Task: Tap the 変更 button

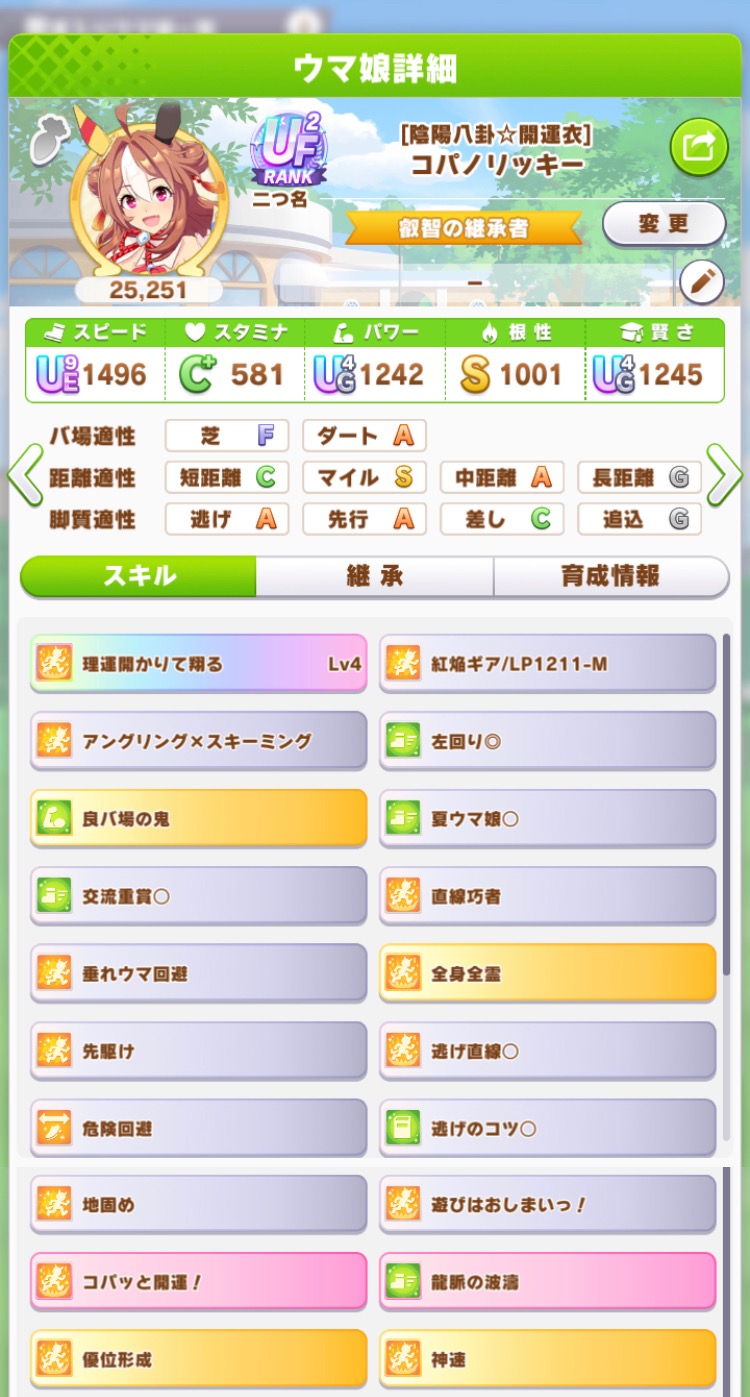Action: click(663, 224)
